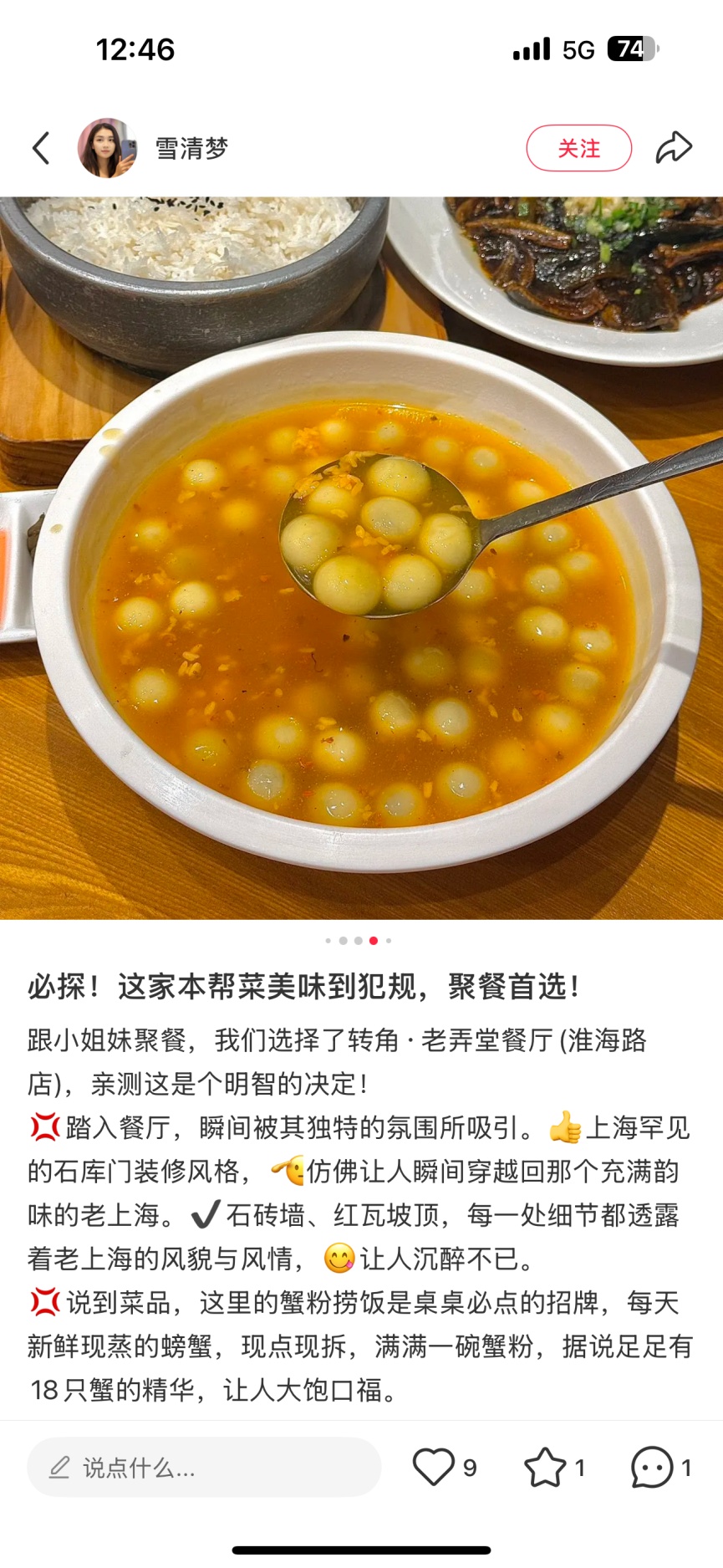Tap the 说点什么 comment field
This screenshot has width=723, height=1568.
click(204, 1467)
